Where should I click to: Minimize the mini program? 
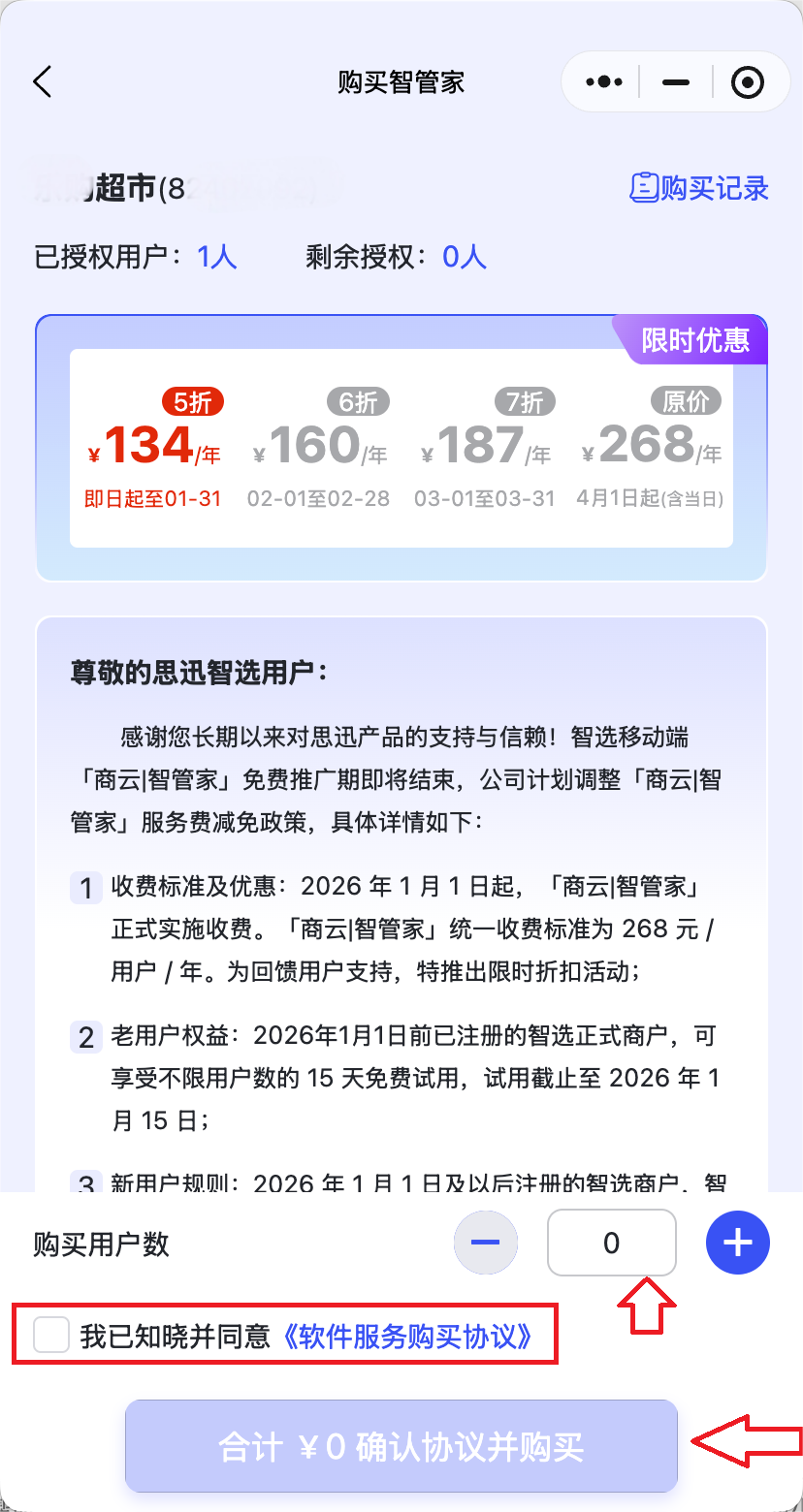[x=676, y=82]
